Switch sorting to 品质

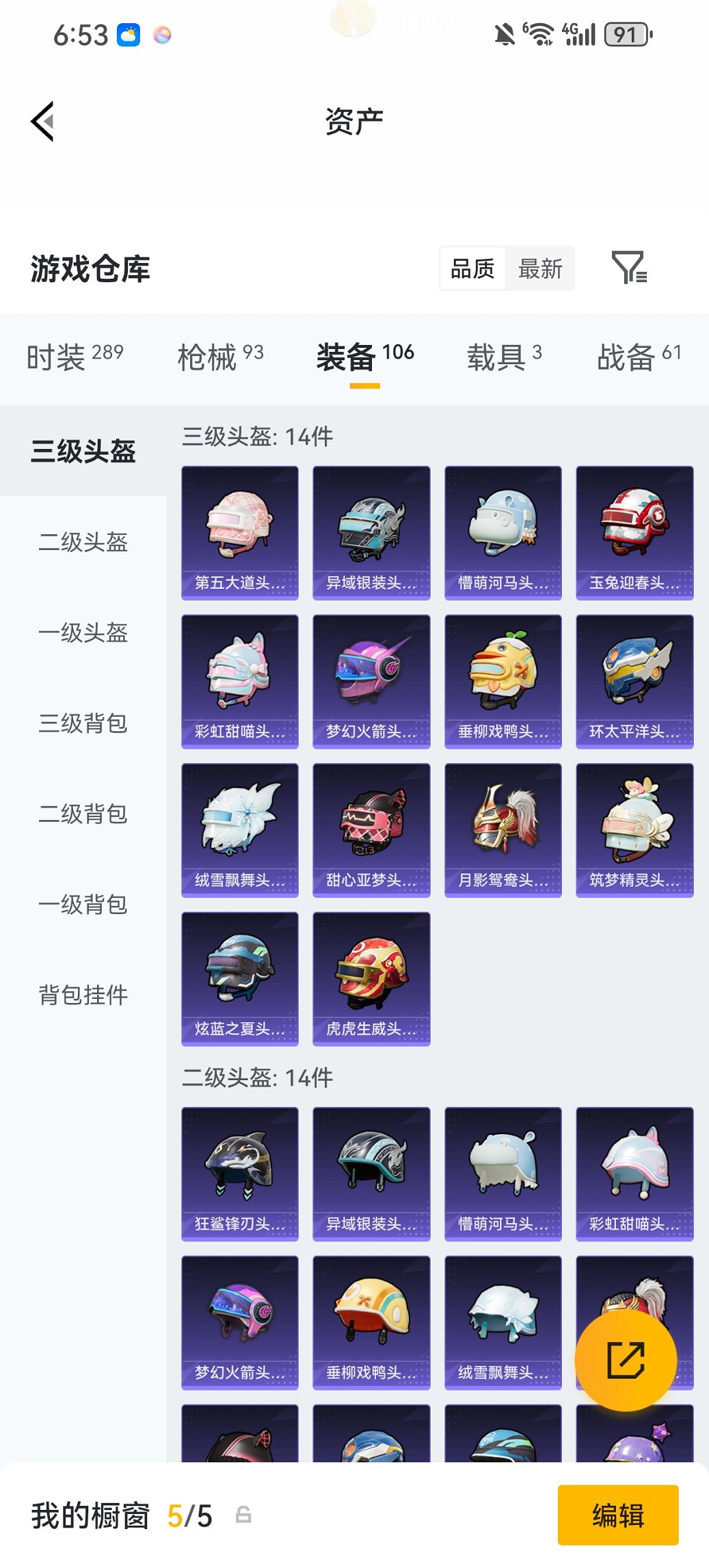click(x=473, y=269)
